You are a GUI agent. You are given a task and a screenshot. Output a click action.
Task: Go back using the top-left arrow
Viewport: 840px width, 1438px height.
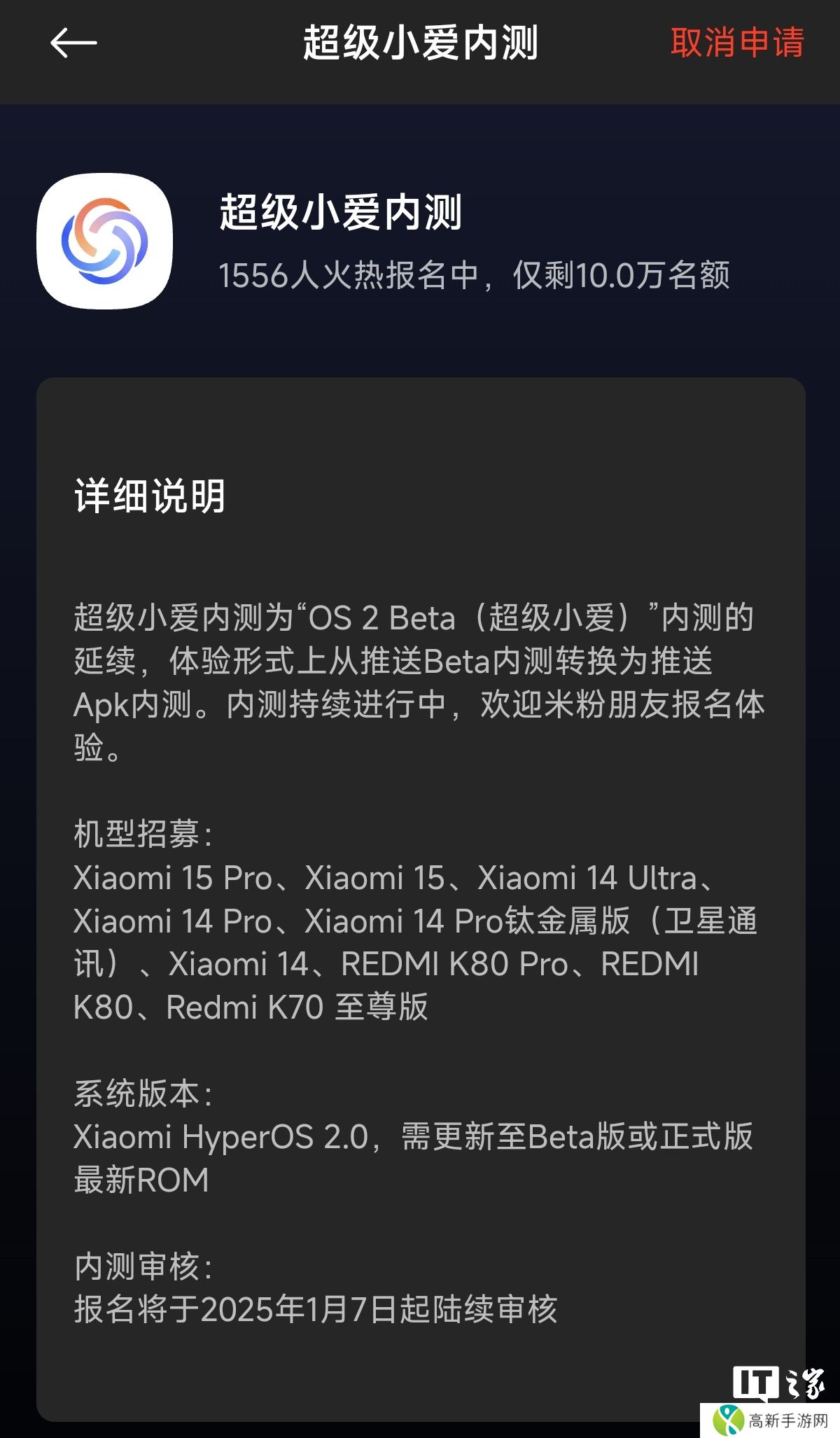pos(73,43)
